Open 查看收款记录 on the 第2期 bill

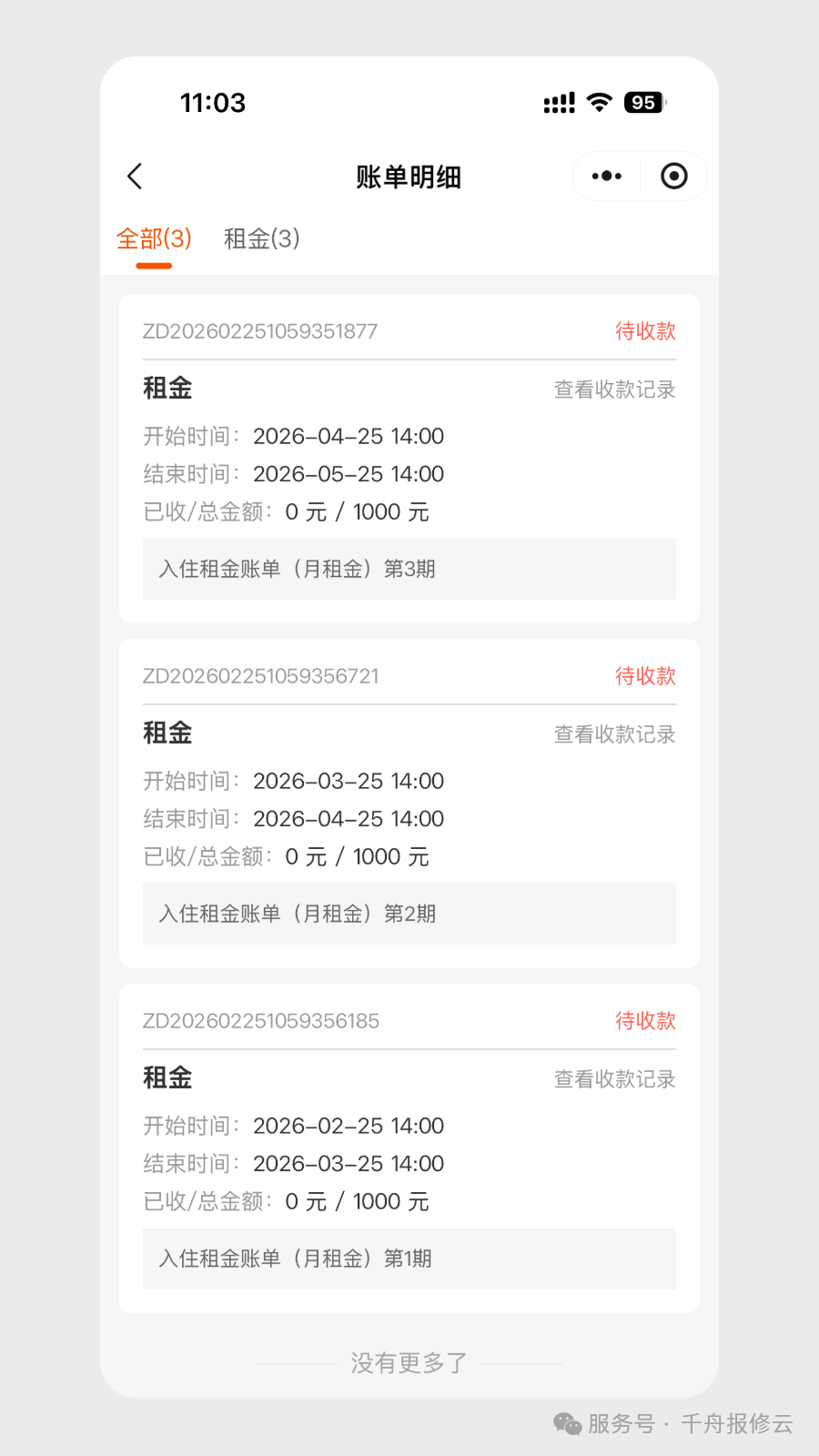(x=613, y=734)
